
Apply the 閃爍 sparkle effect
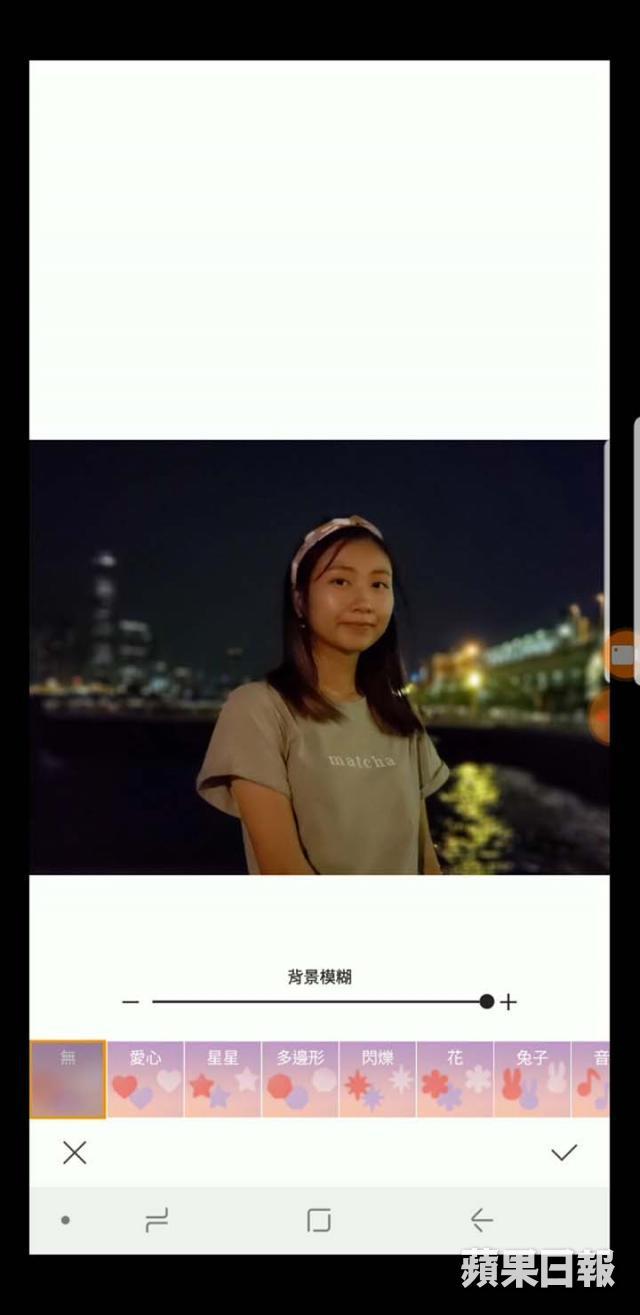tap(378, 1079)
